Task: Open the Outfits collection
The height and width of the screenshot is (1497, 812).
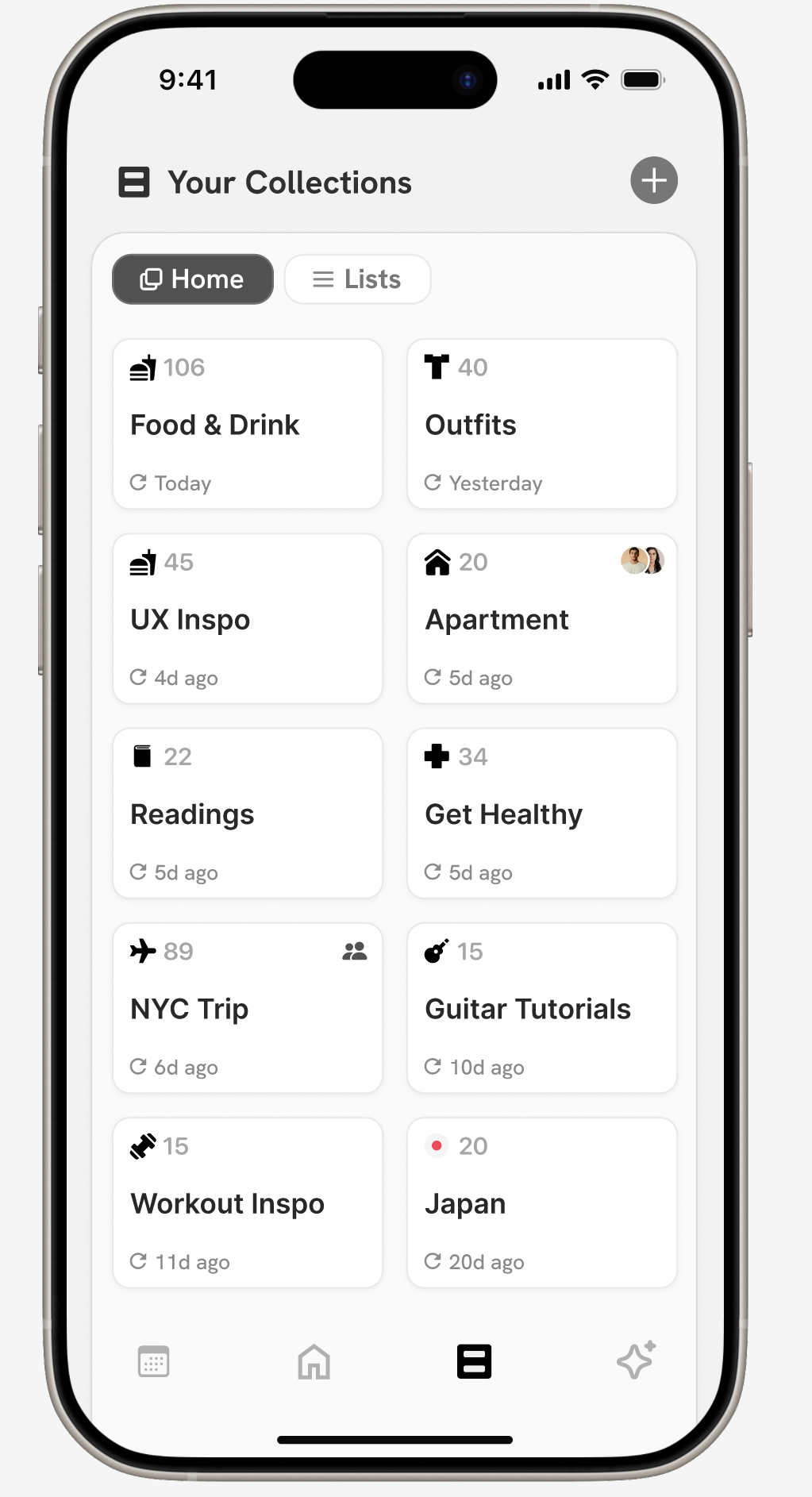Action: [x=542, y=425]
